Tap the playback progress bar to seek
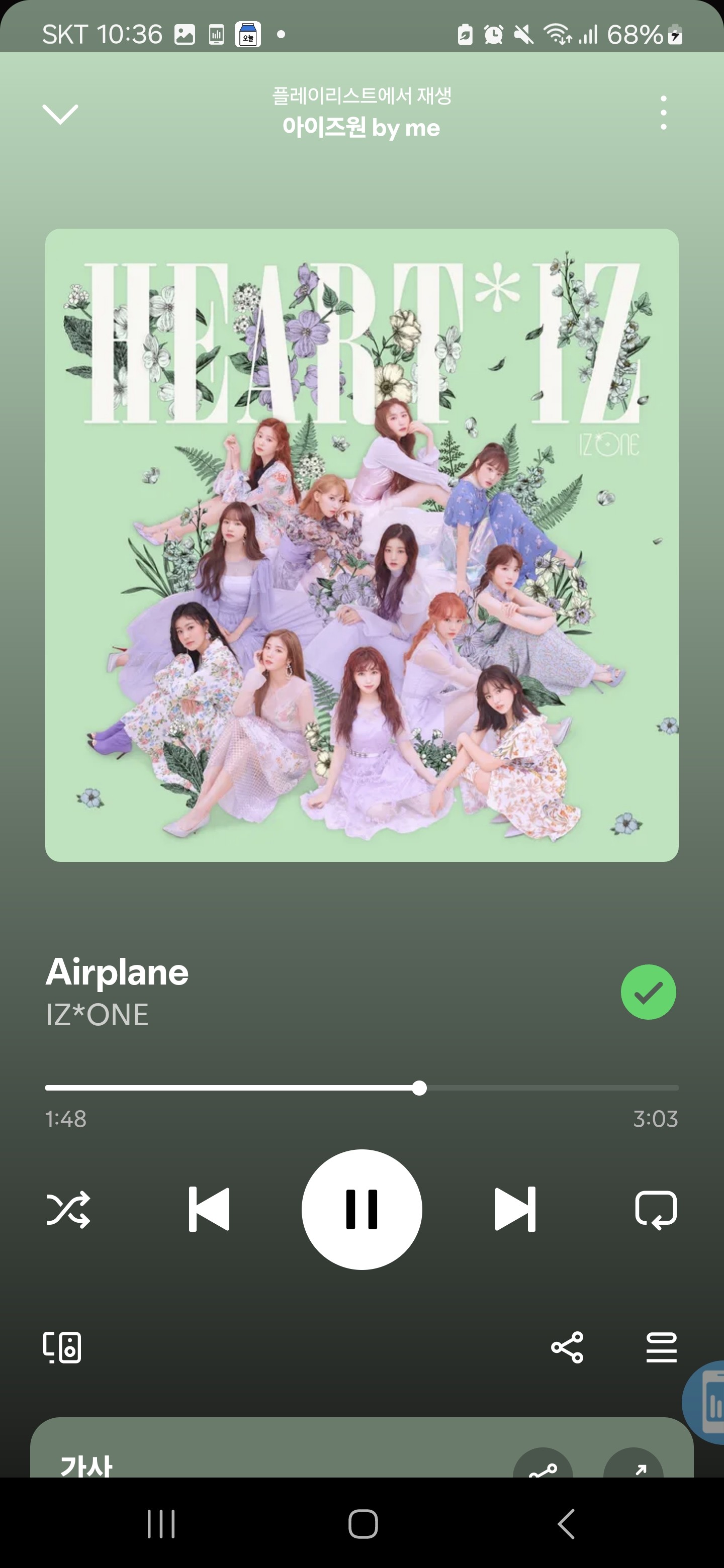 pyautogui.click(x=361, y=1088)
